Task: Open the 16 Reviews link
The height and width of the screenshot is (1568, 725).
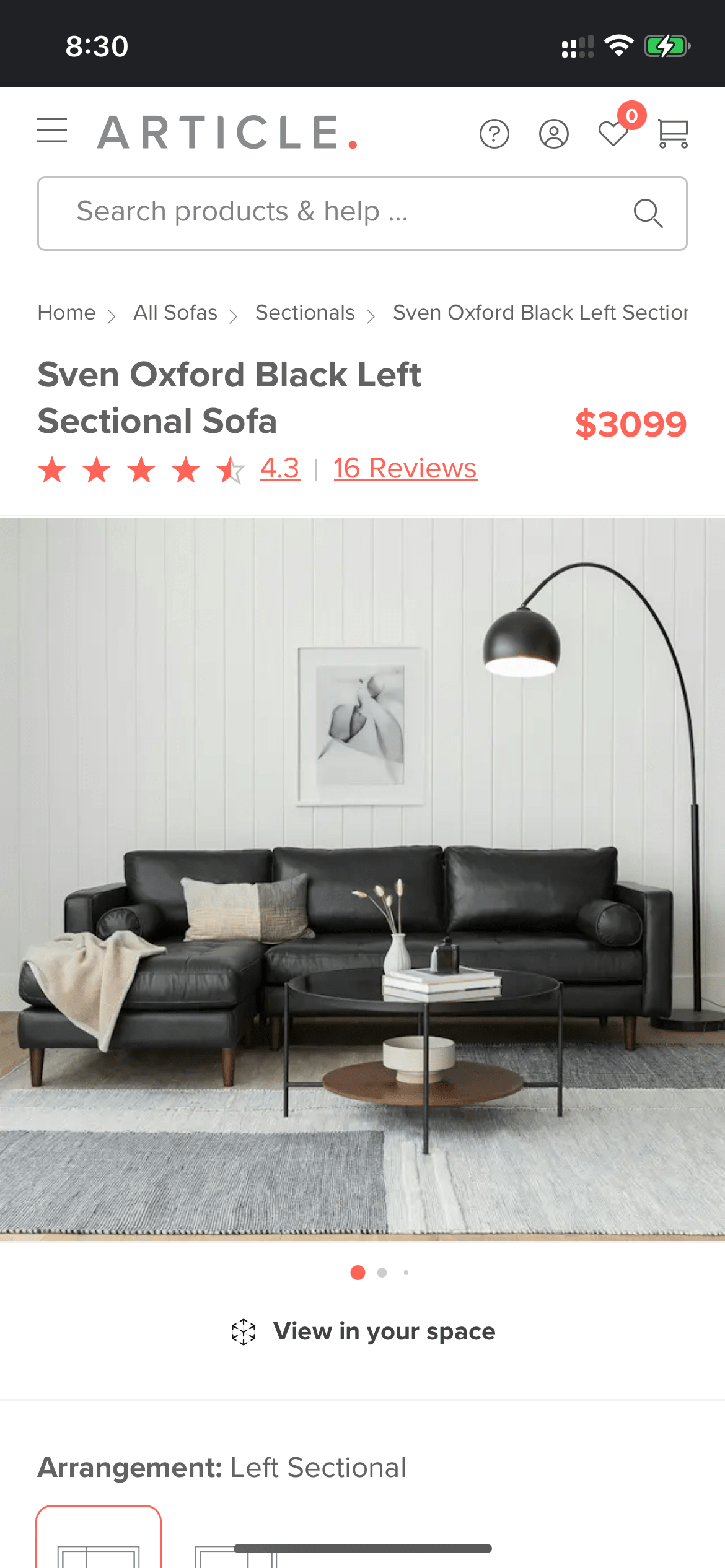Action: [x=405, y=469]
